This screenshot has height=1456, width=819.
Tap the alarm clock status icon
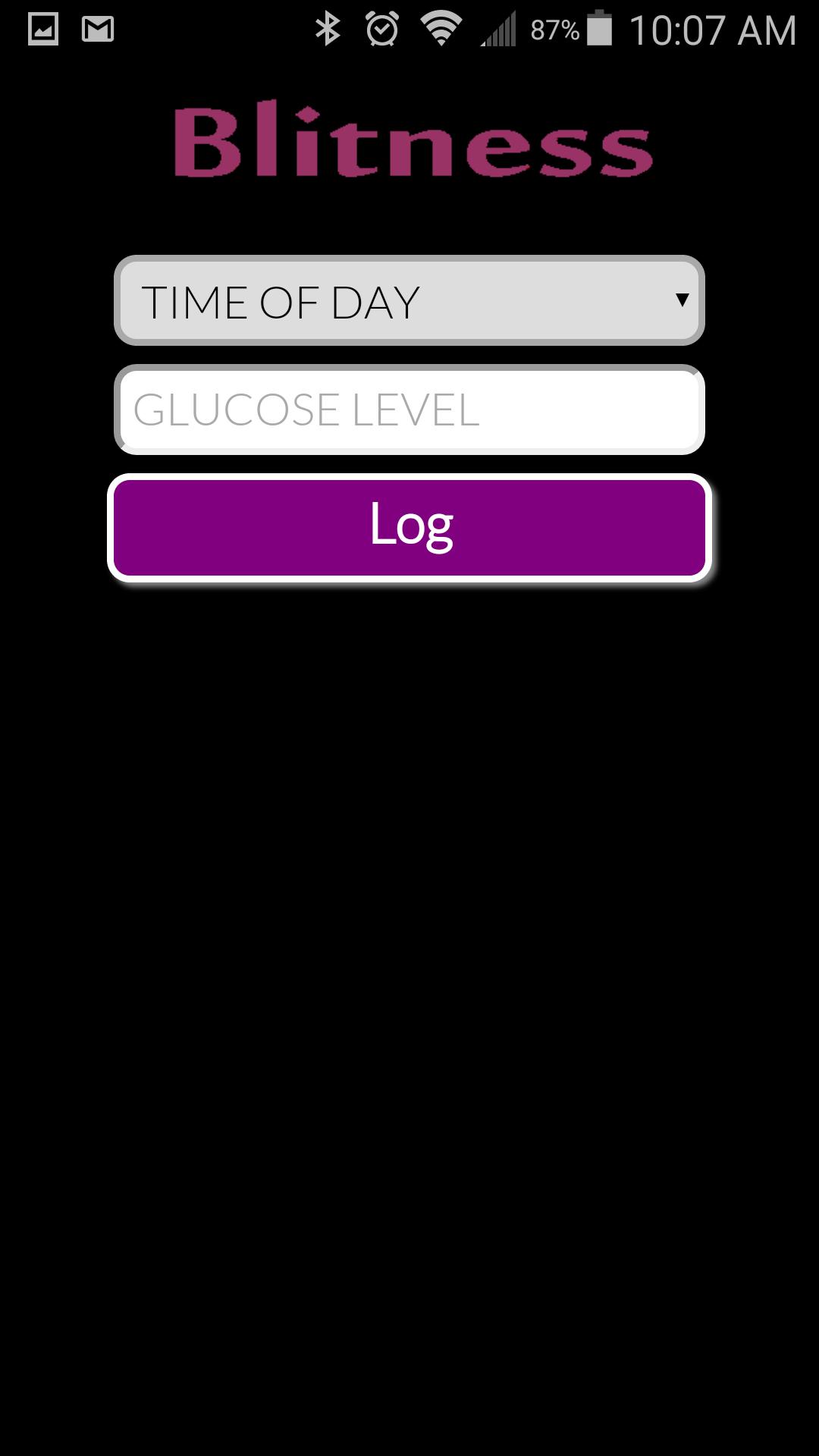coord(381,29)
